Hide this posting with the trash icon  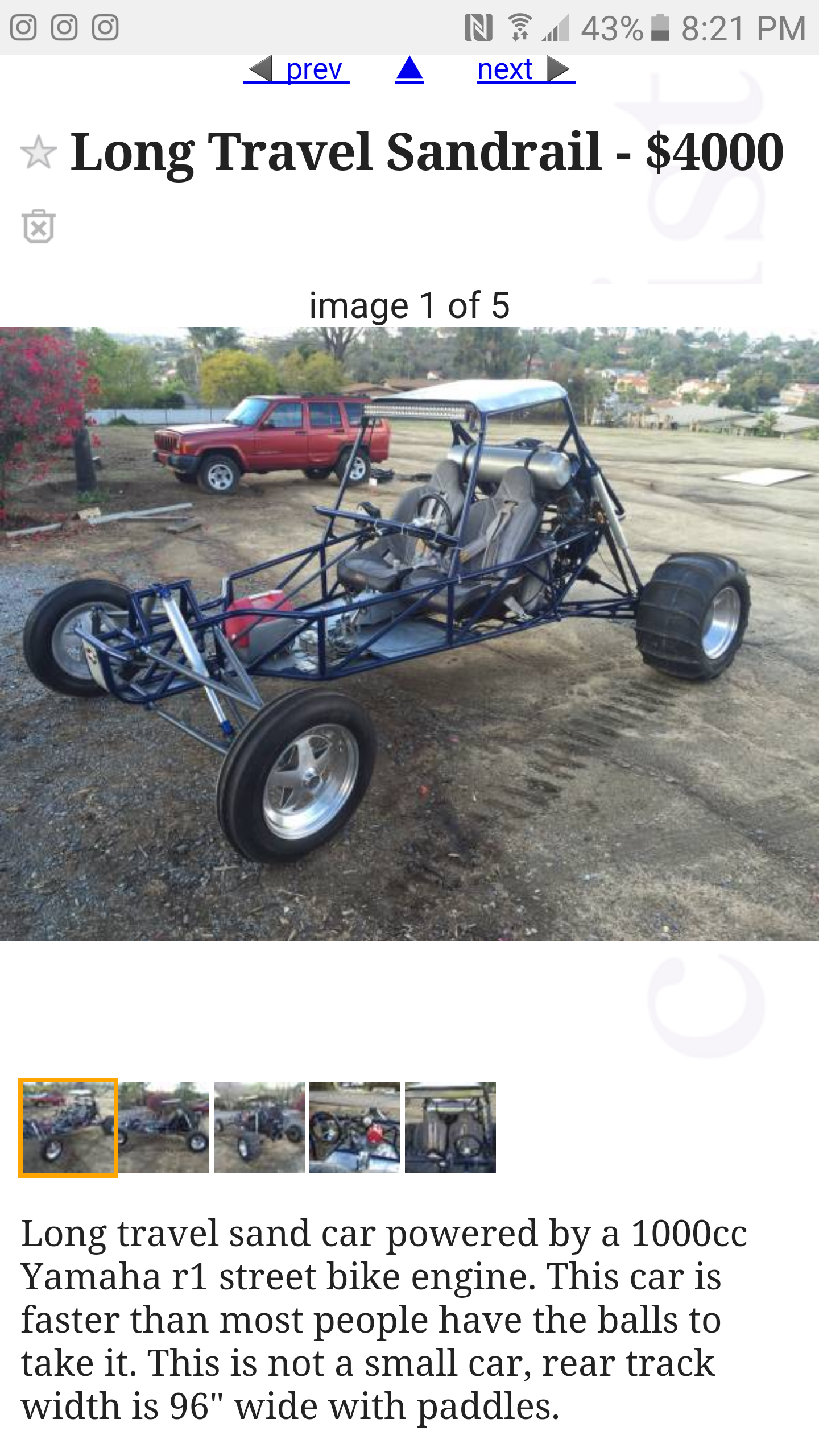click(39, 226)
